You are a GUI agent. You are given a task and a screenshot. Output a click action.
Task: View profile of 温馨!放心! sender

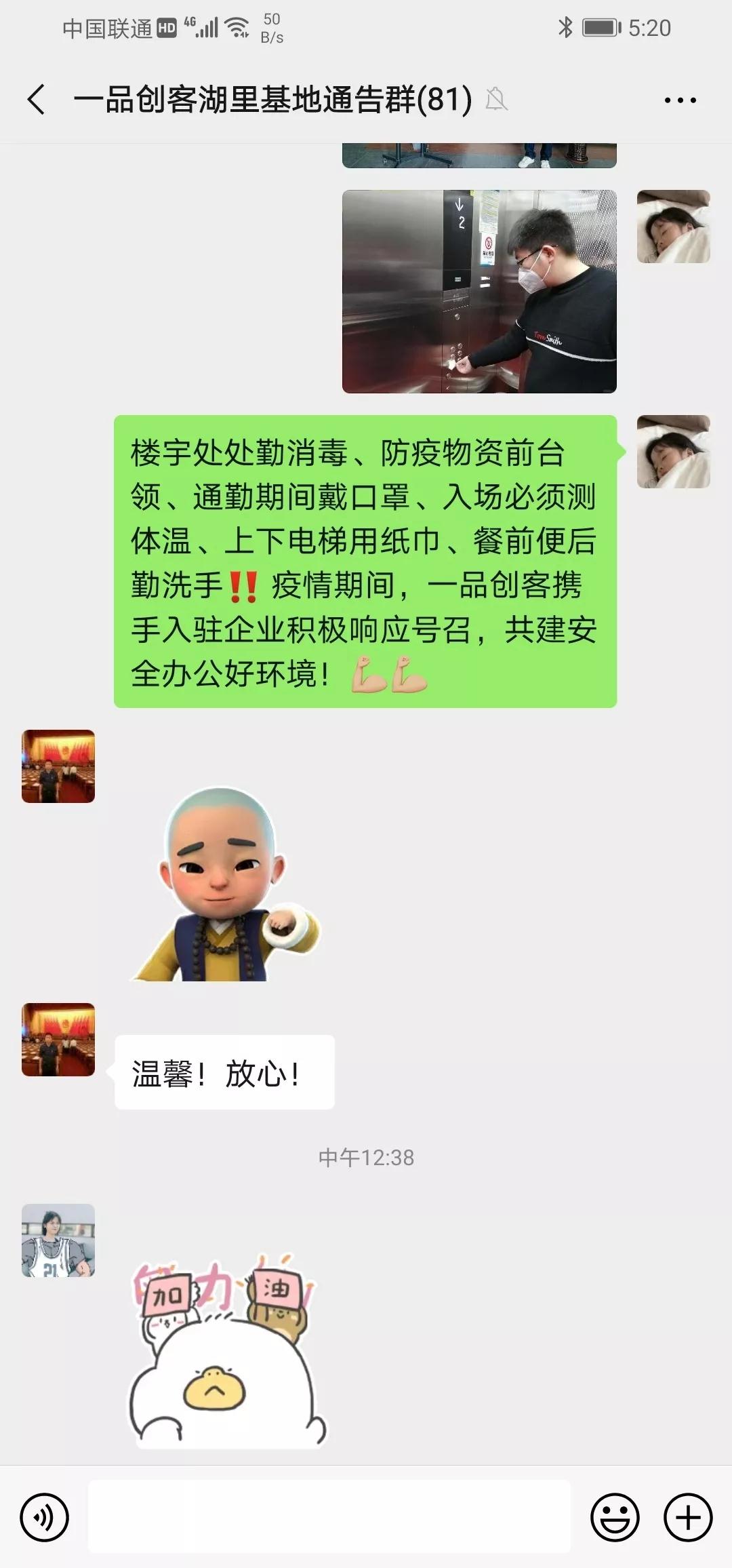point(58,1040)
